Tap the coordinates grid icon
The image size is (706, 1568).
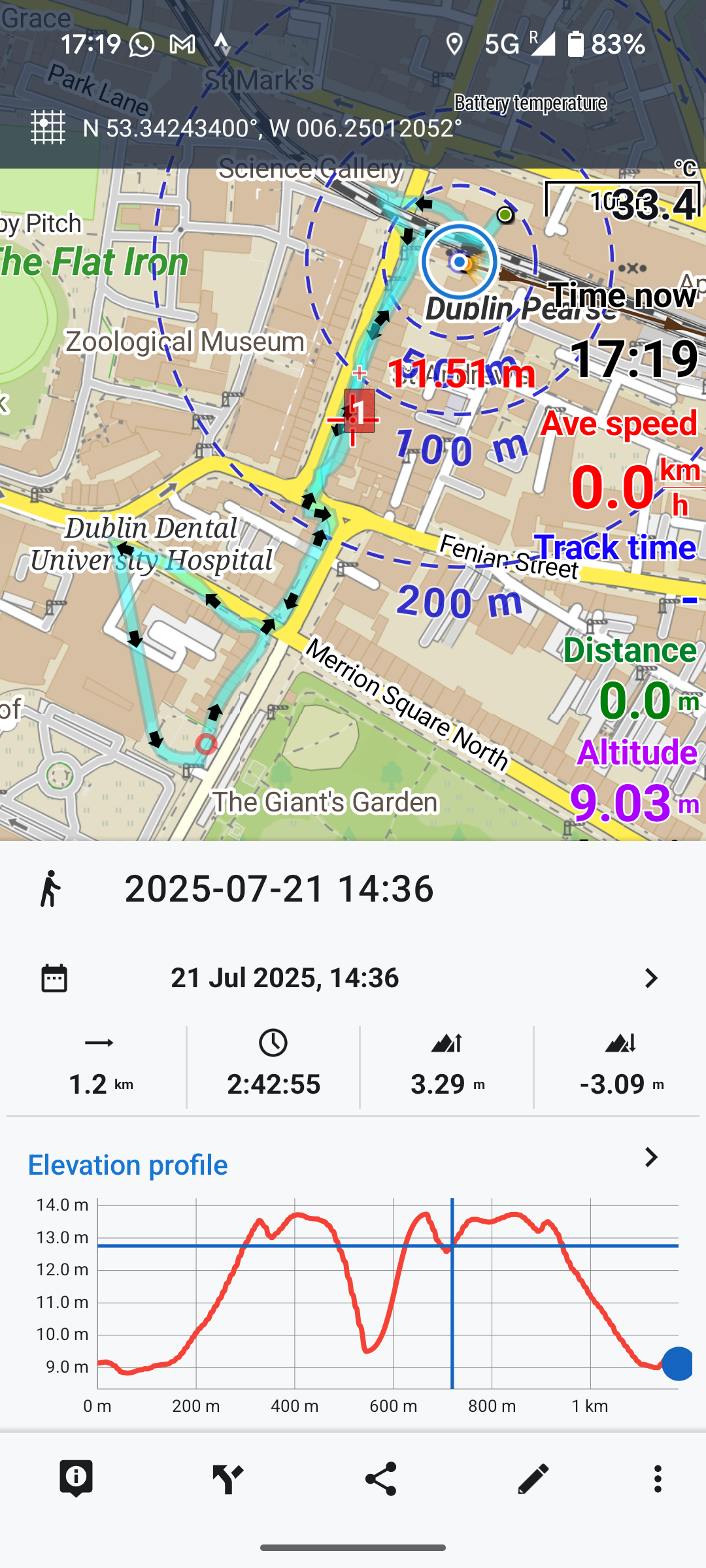pyautogui.click(x=48, y=127)
